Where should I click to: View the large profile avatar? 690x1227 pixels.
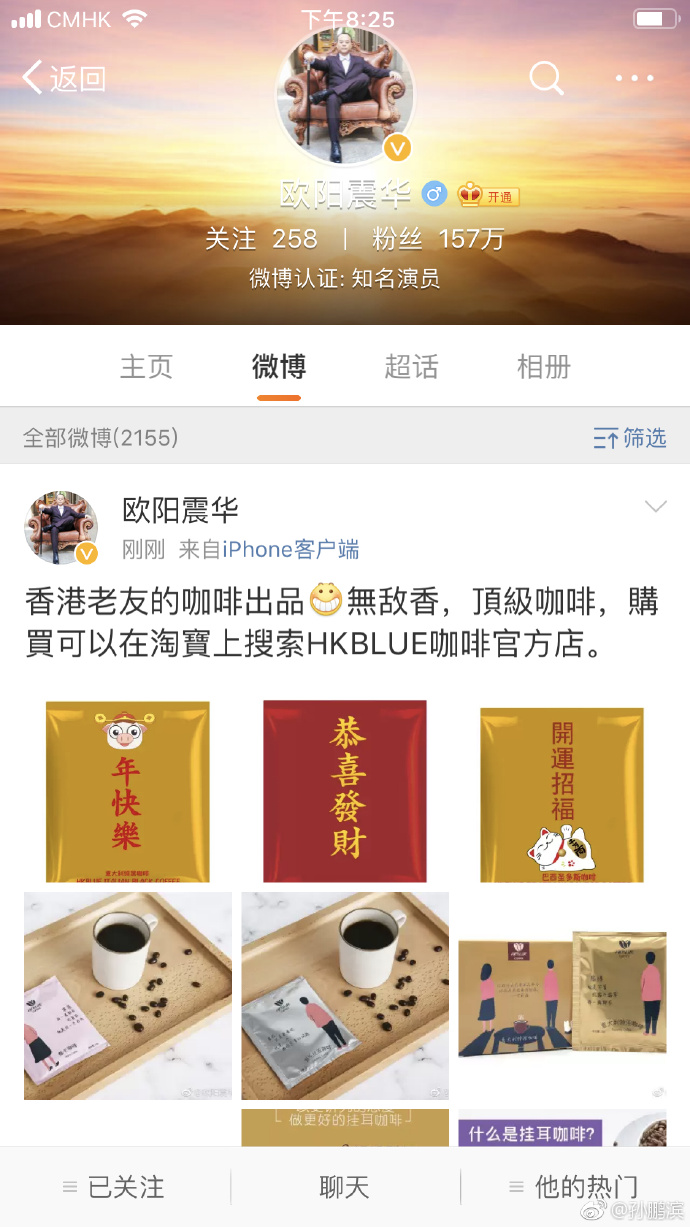[345, 95]
